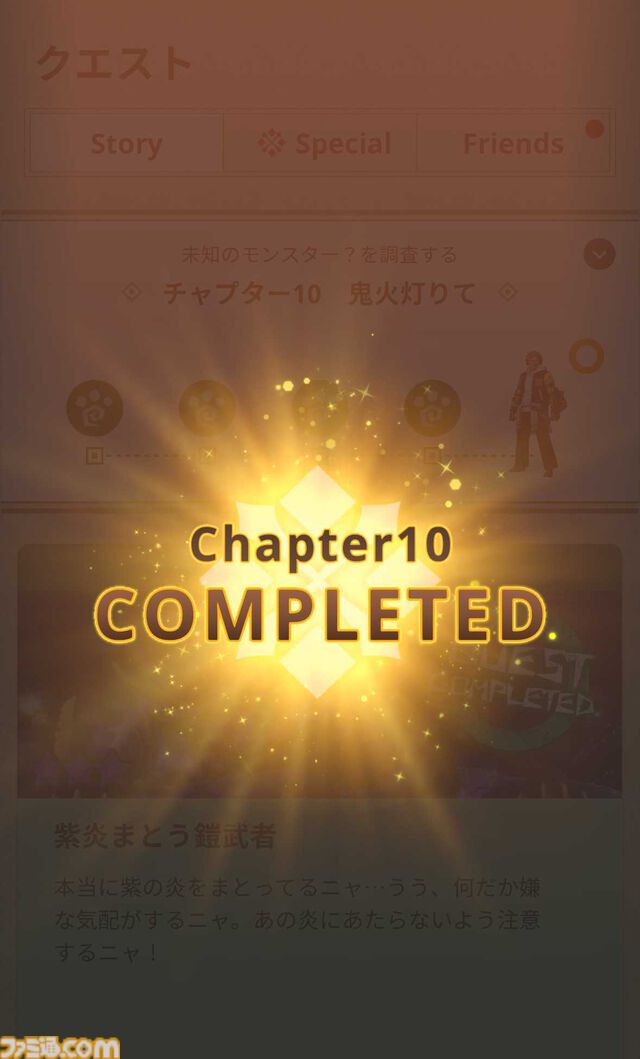This screenshot has height=1059, width=640.
Task: Go to the next chapter diamond arrow
Action: click(x=507, y=293)
